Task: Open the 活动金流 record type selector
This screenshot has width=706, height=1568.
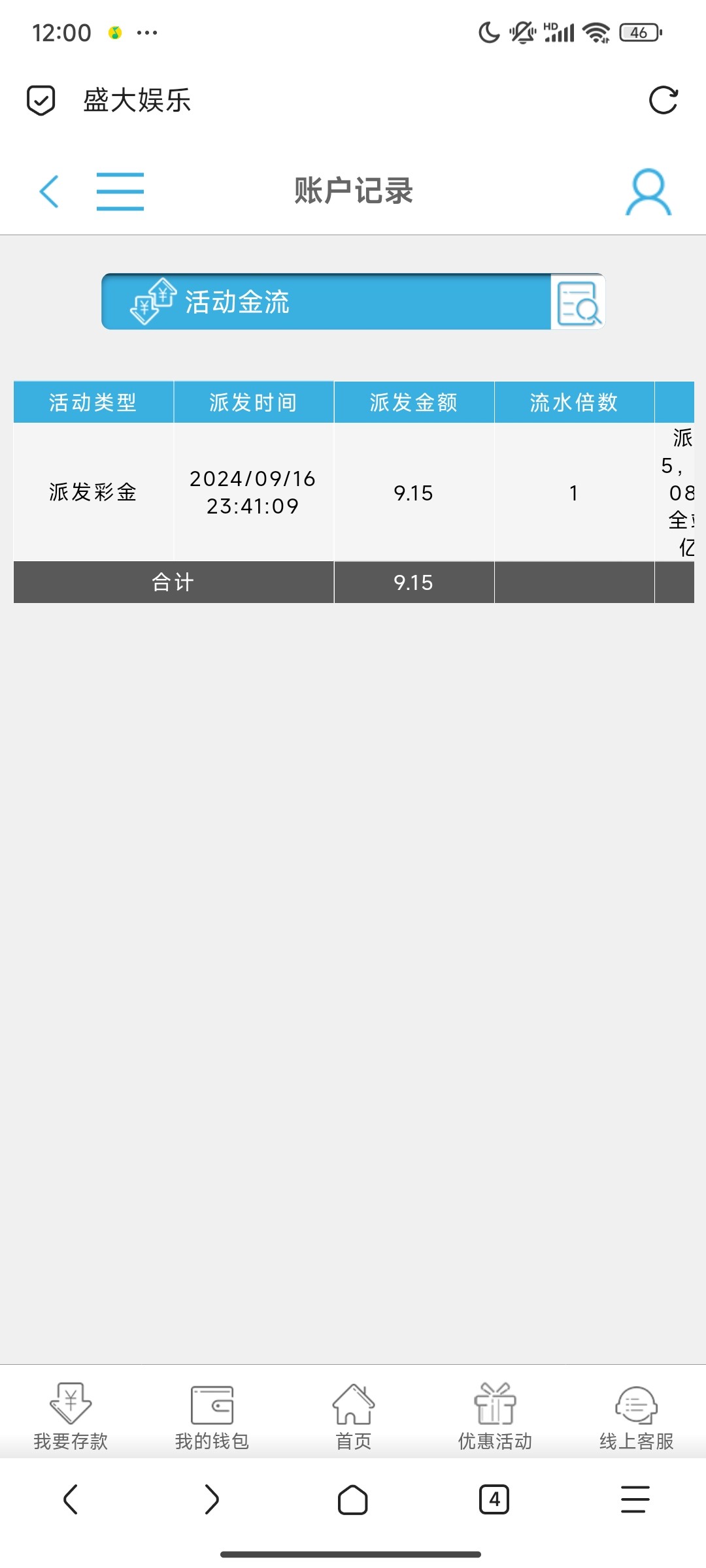Action: pos(327,302)
